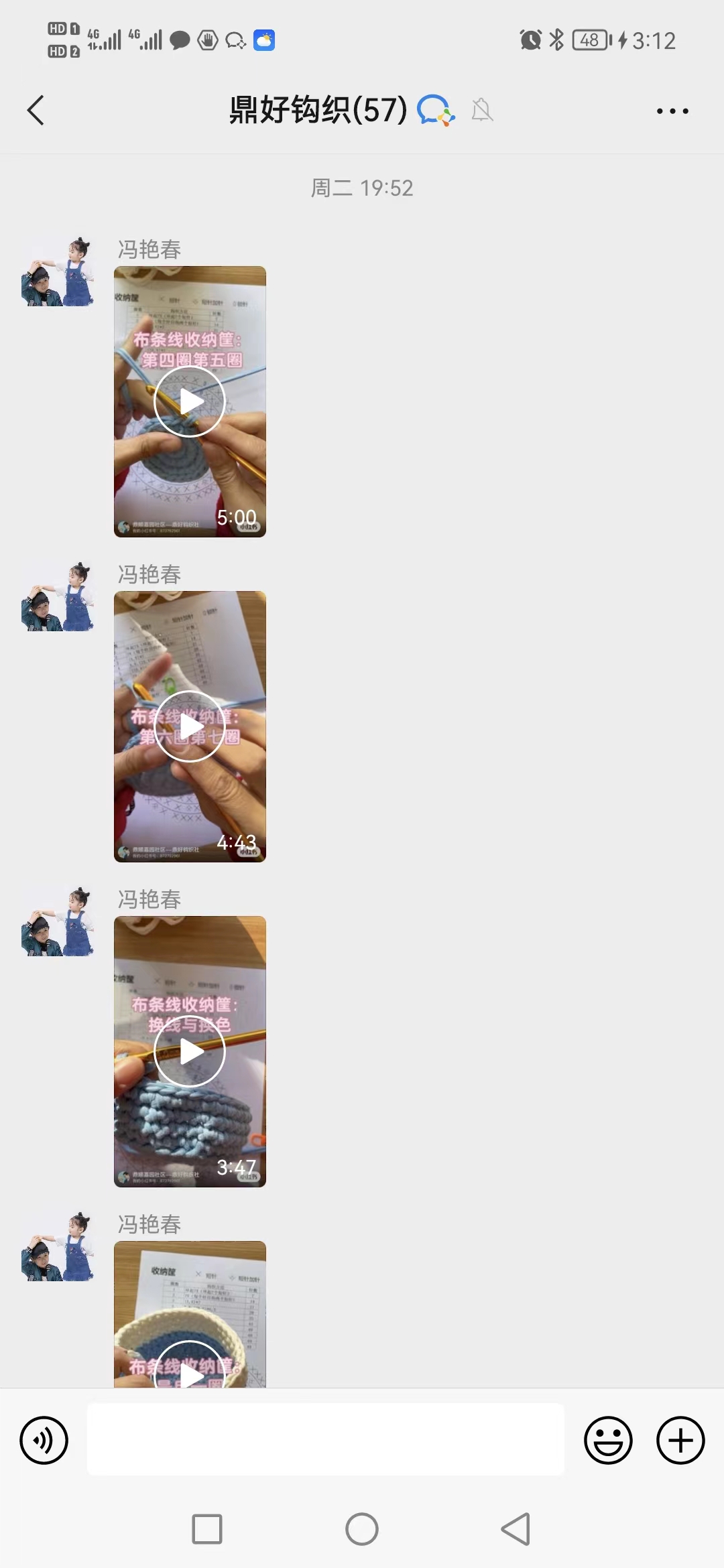Play the 换线与换色 video lasting 3:47
Screen dimensions: 724x1568
pos(190,1051)
